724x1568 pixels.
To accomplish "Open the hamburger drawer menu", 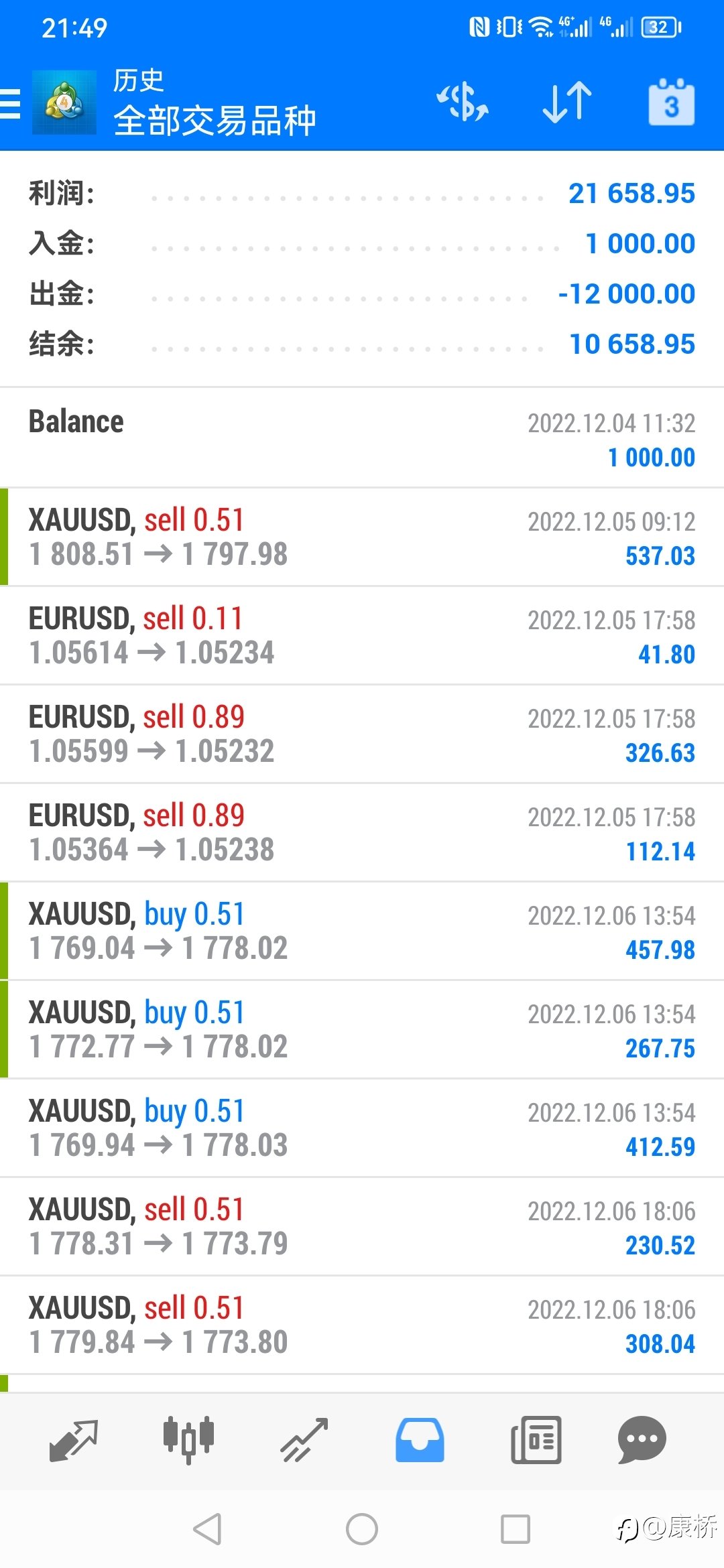I will tap(11, 104).
